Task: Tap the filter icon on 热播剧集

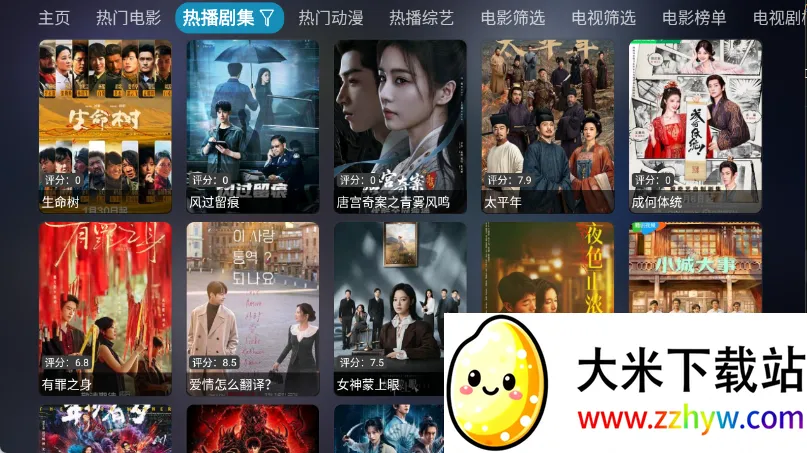Action: click(267, 18)
